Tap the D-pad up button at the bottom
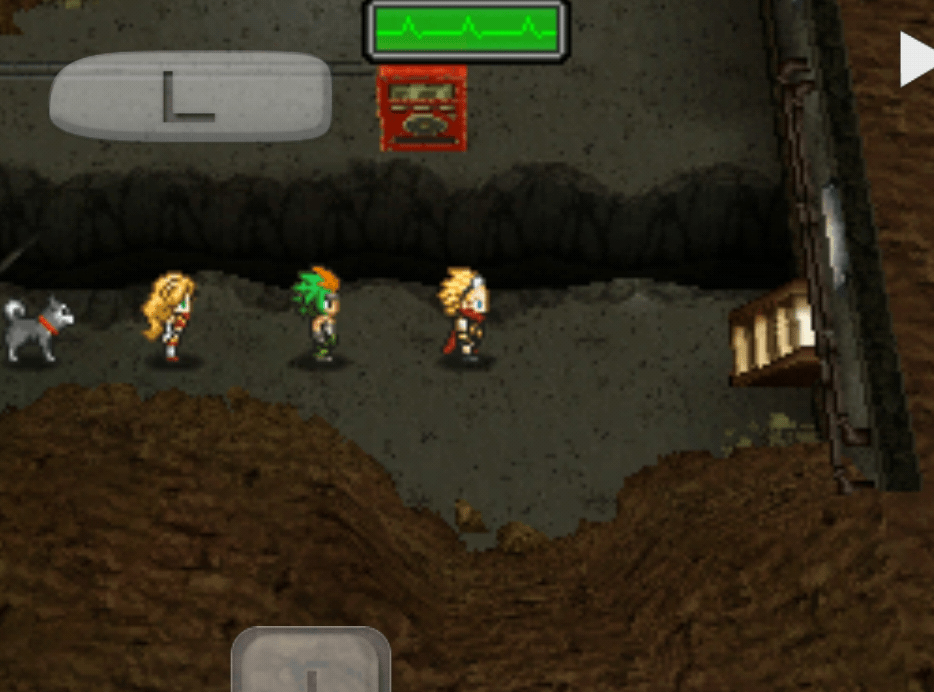Viewport: 934px width, 692px height. click(x=311, y=663)
